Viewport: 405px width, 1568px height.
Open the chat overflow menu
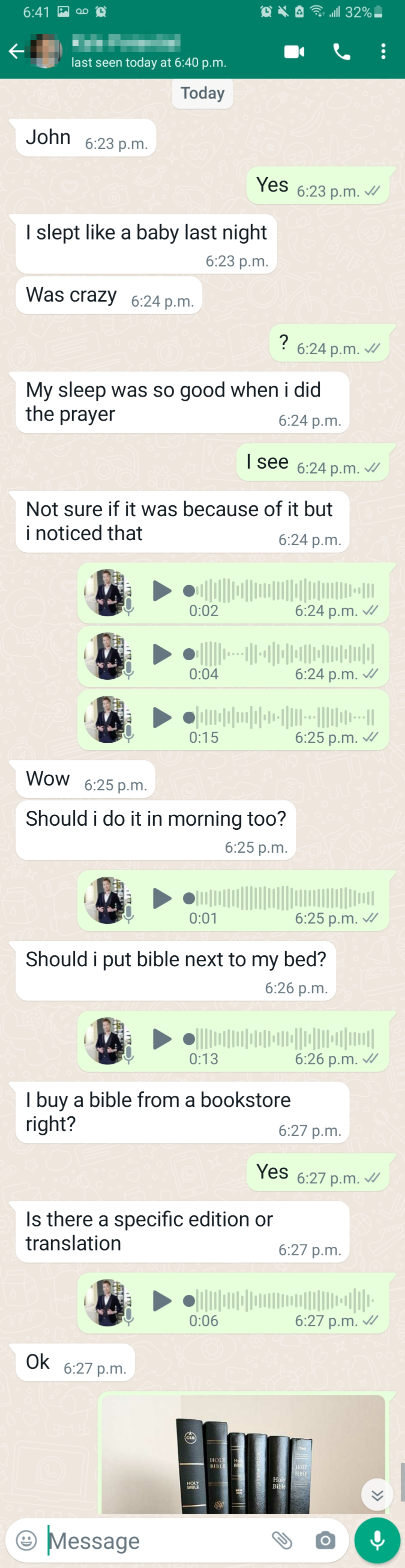click(x=383, y=52)
